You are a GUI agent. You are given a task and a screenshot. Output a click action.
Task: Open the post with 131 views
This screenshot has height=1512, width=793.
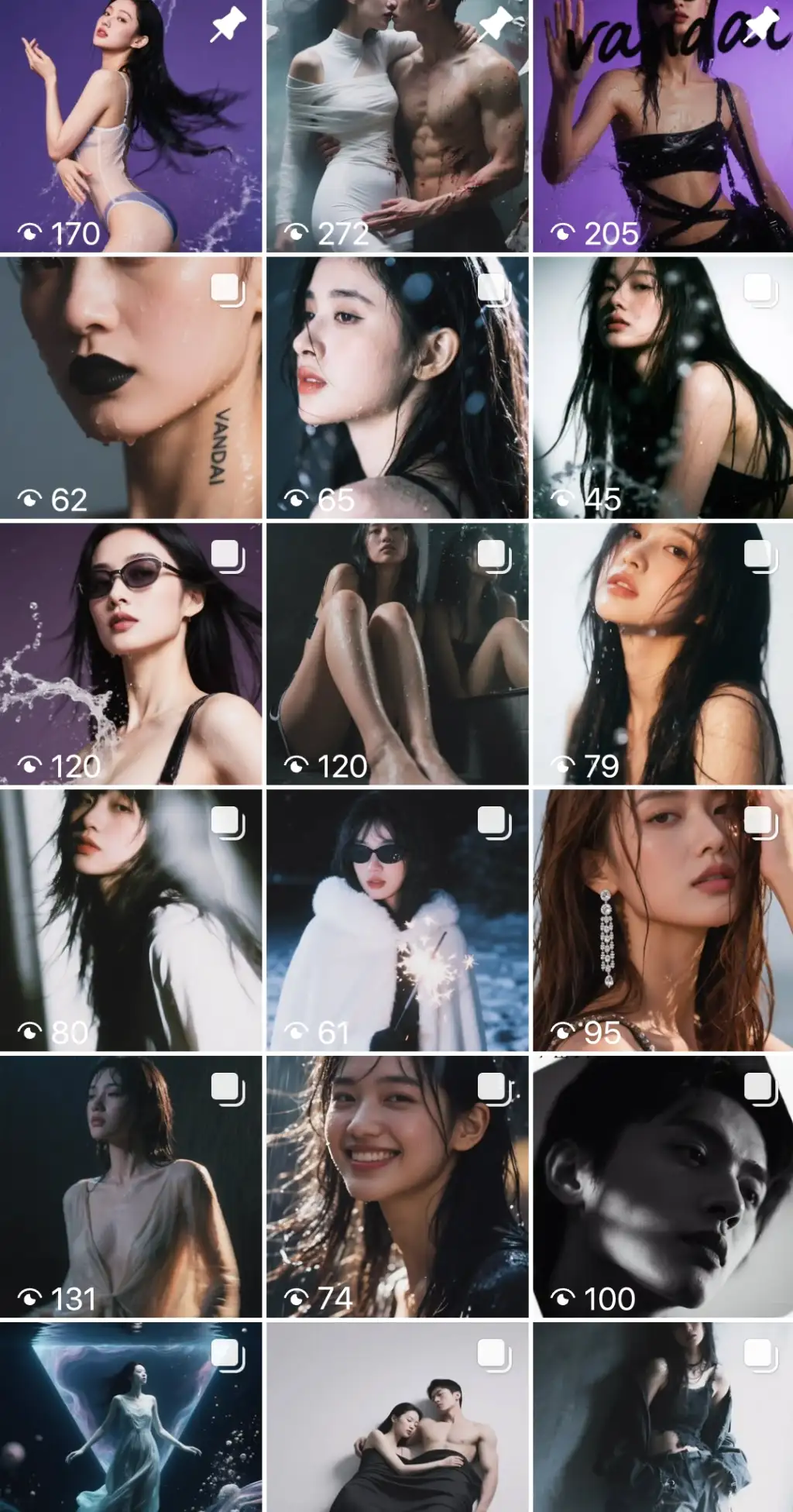[131, 1187]
